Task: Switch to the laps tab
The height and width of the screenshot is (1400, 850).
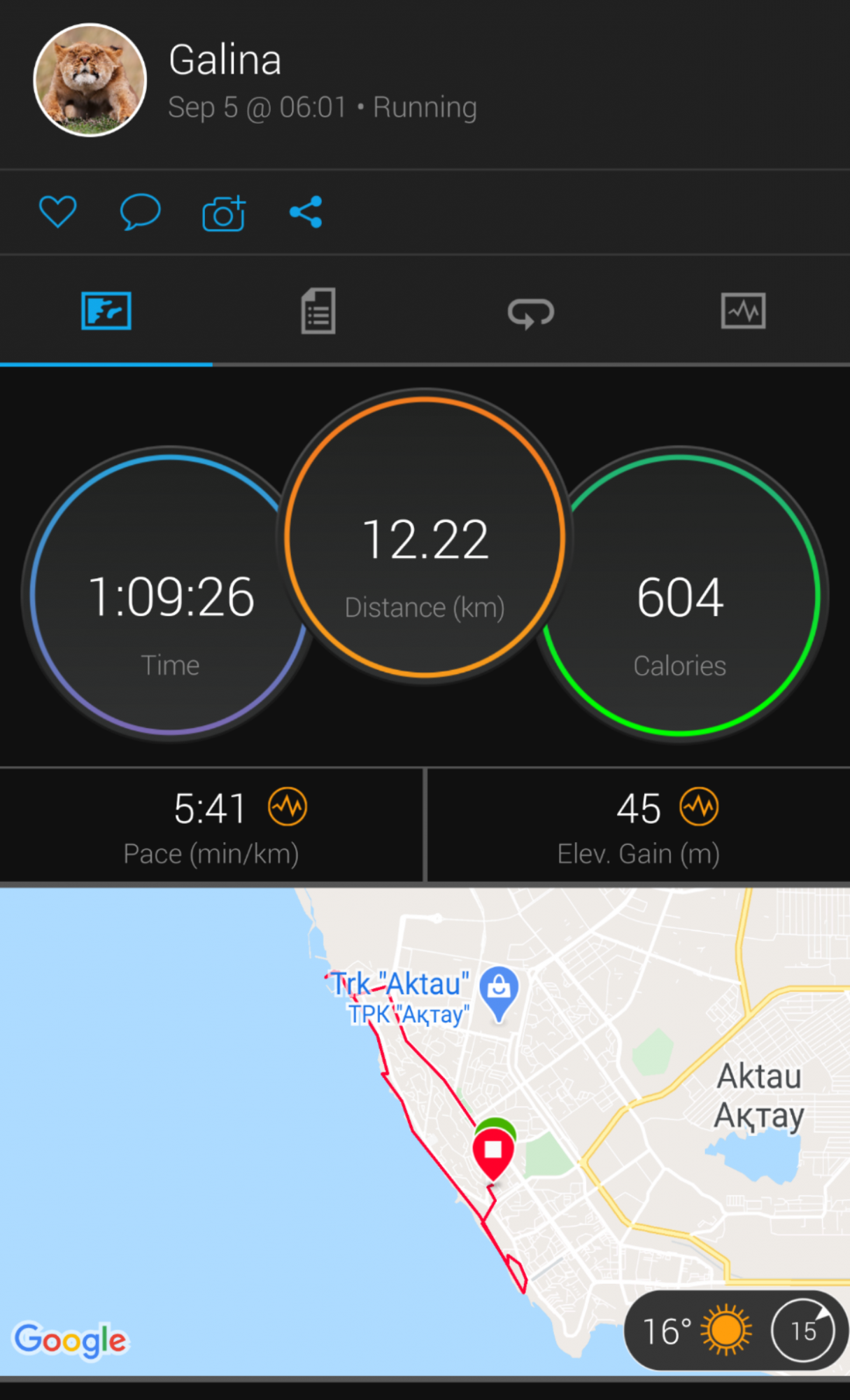Action: pyautogui.click(x=531, y=312)
